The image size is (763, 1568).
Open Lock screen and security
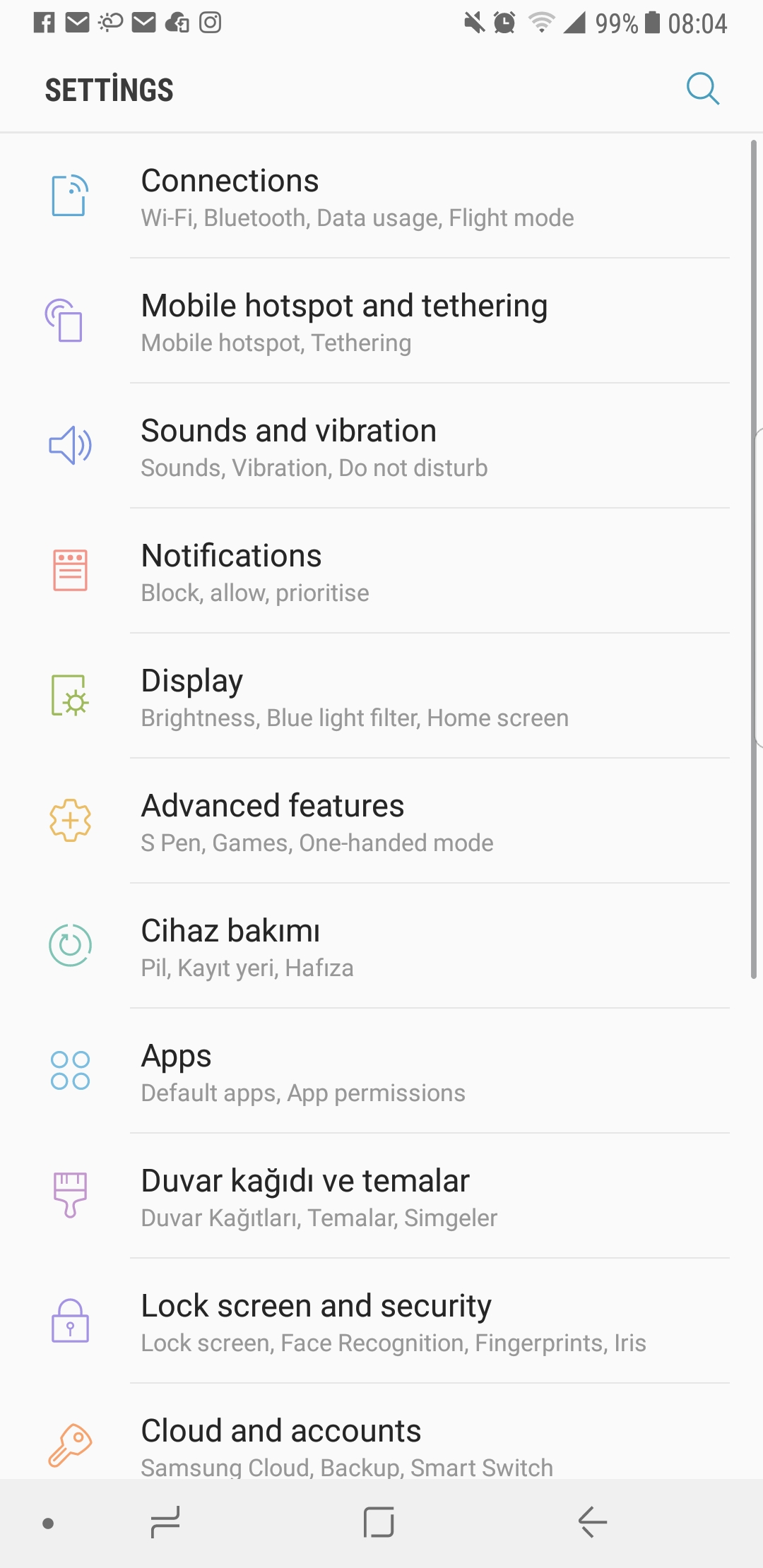381,1321
